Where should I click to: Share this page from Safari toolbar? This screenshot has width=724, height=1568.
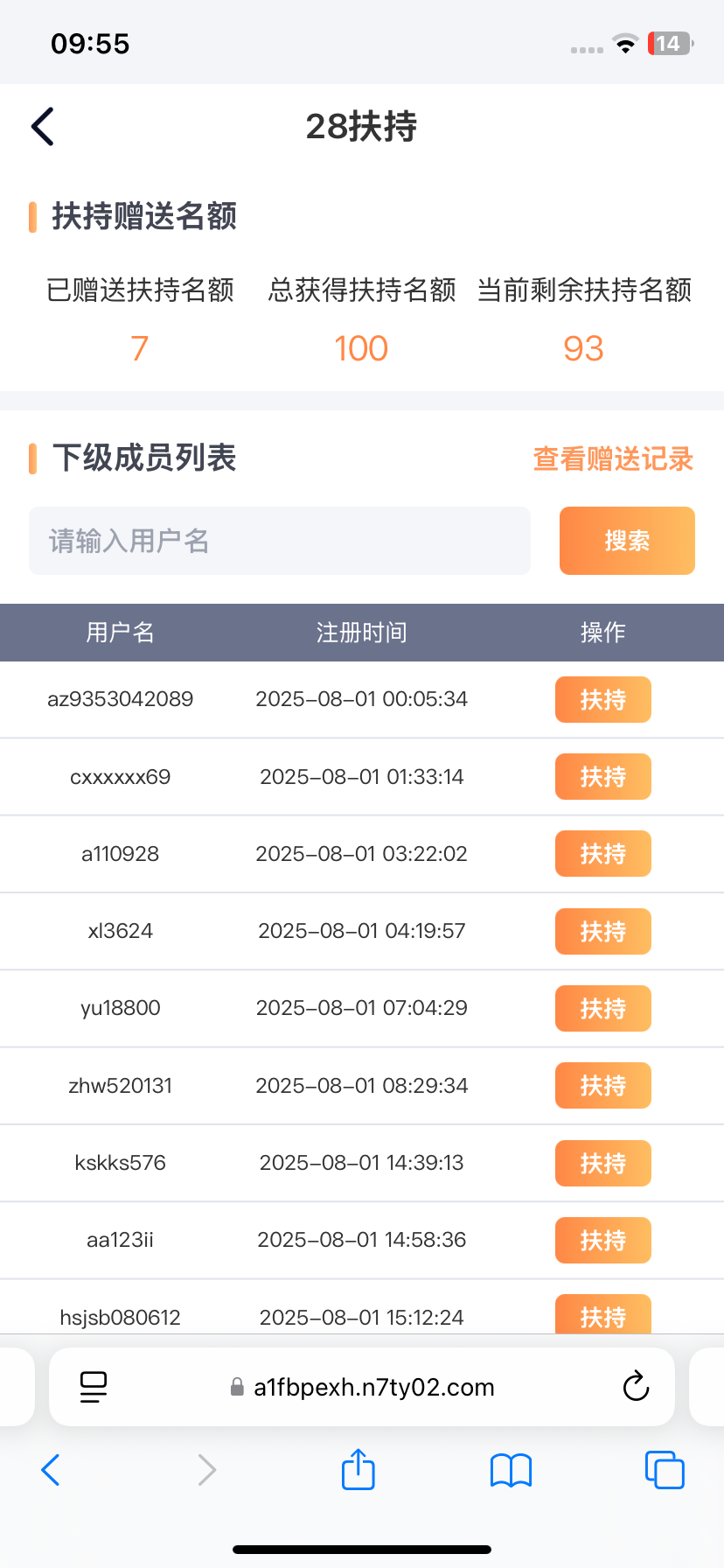click(x=359, y=1470)
